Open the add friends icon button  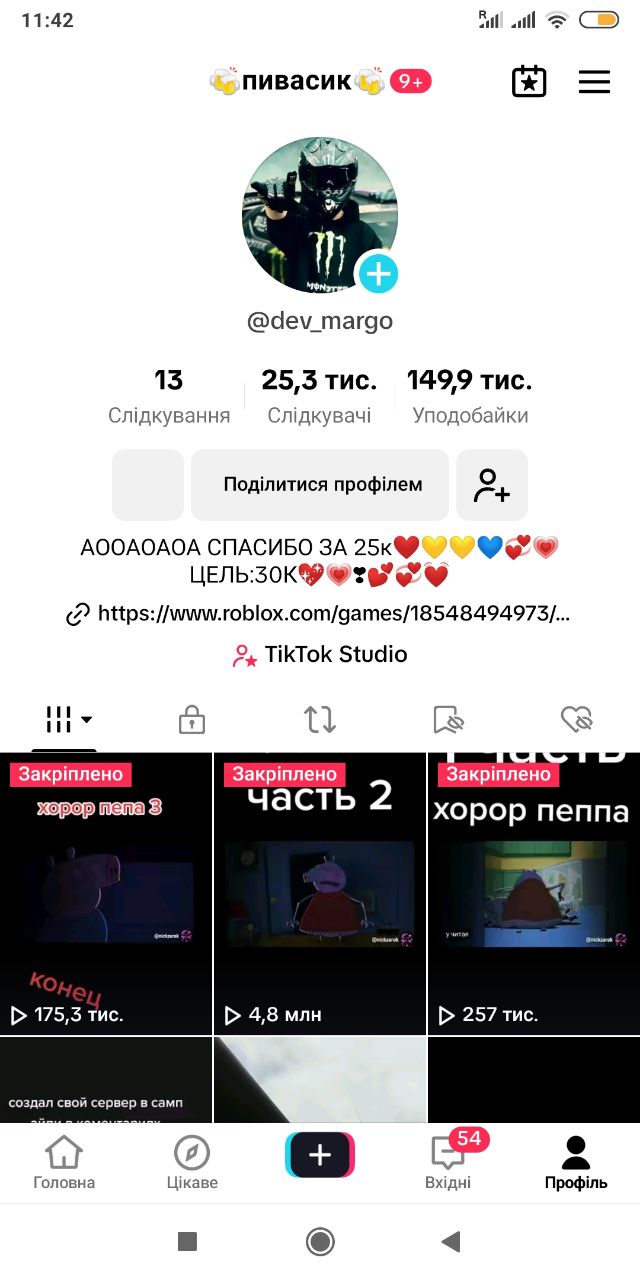click(491, 485)
